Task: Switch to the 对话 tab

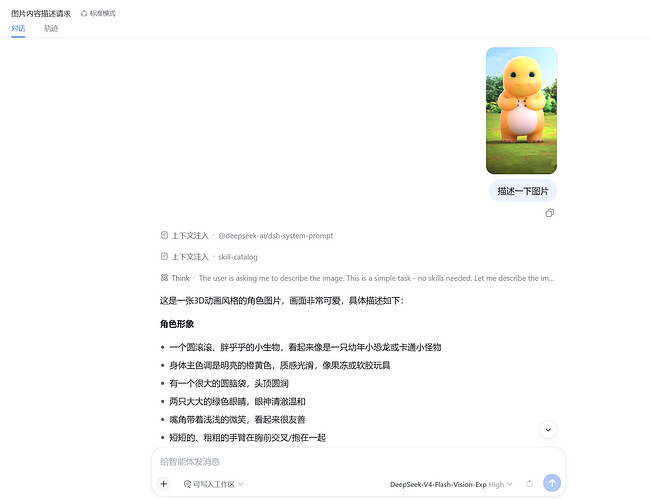Action: tap(18, 28)
